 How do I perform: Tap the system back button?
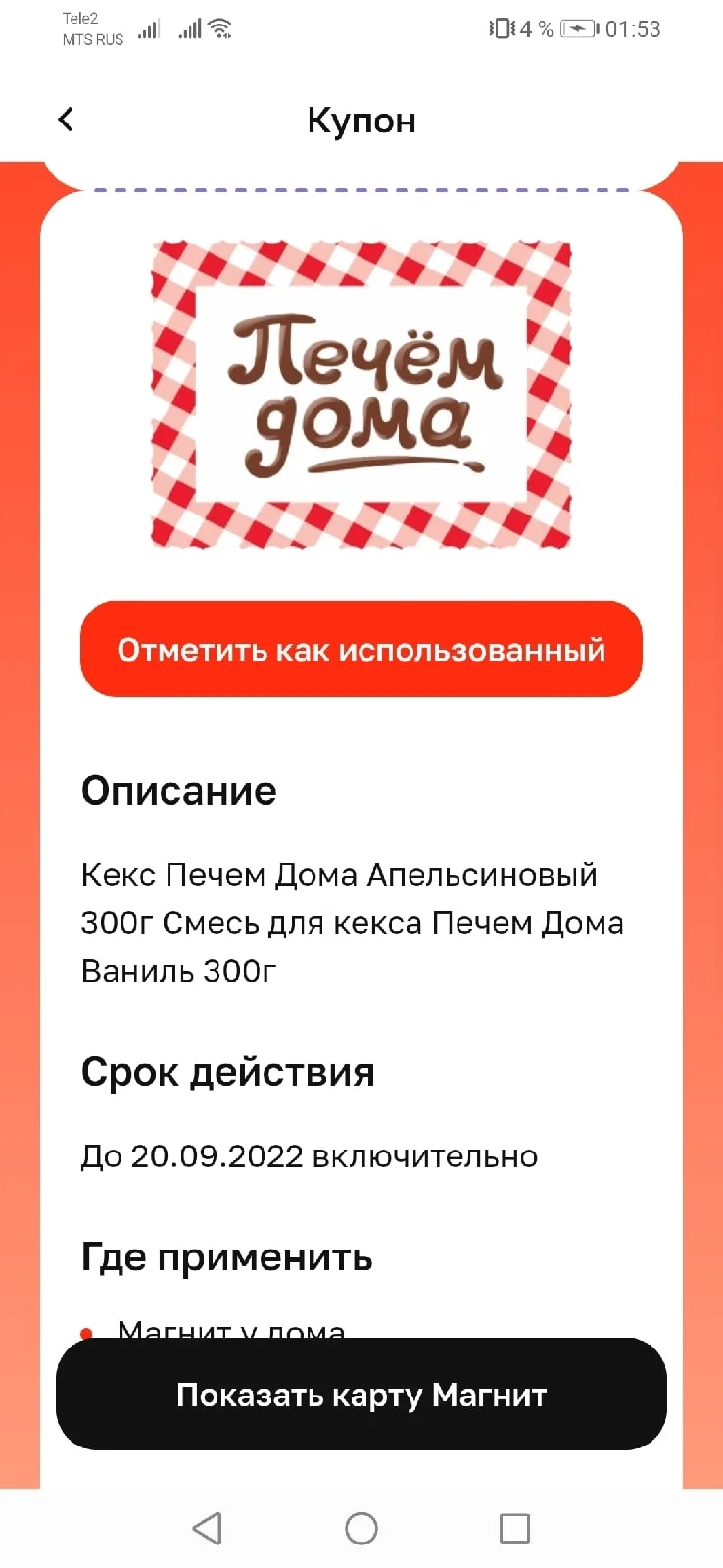pos(207,1528)
